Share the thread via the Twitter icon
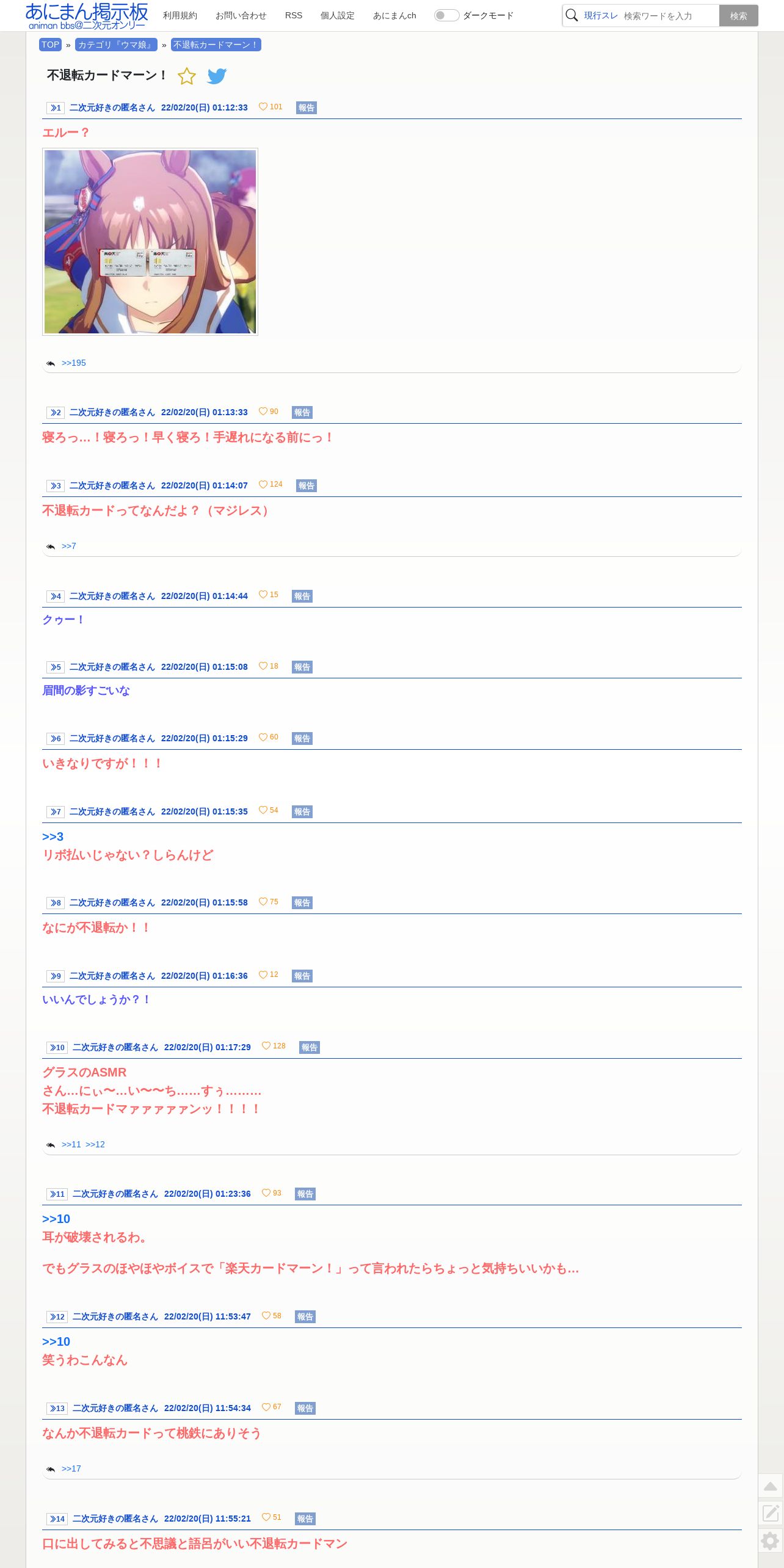Viewport: 784px width, 1568px height. pyautogui.click(x=217, y=76)
